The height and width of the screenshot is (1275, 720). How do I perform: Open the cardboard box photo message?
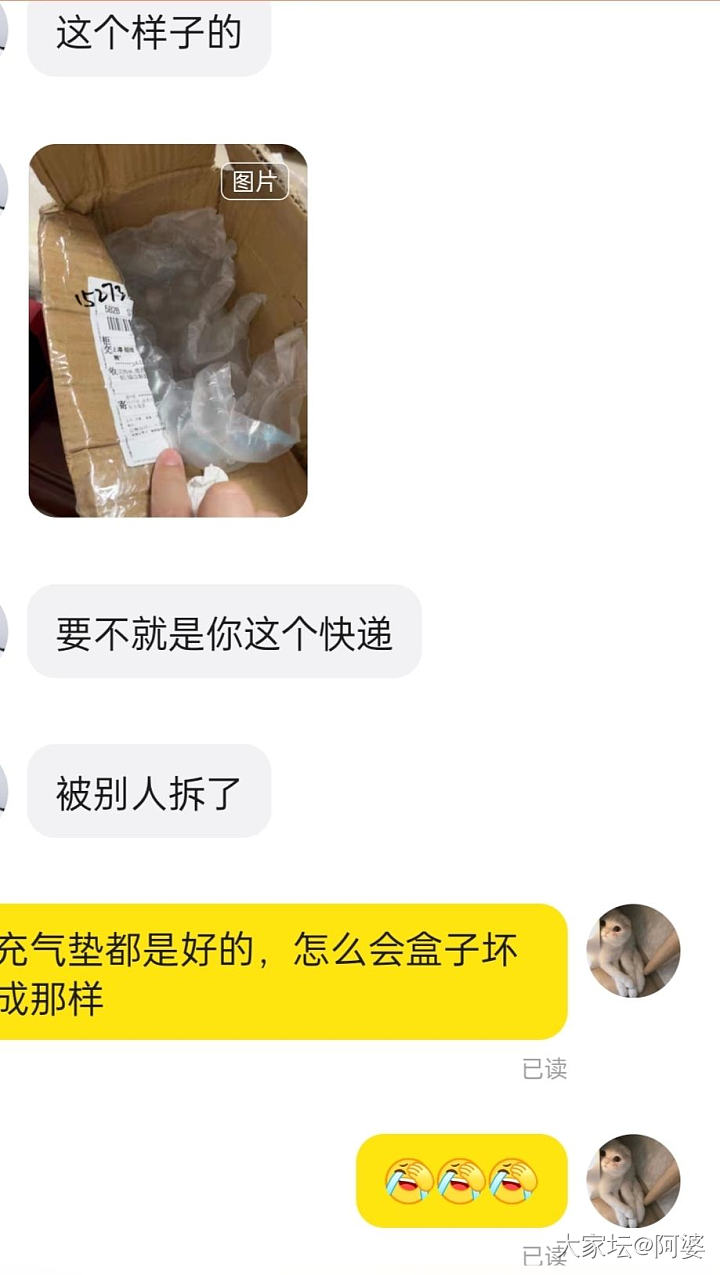168,331
